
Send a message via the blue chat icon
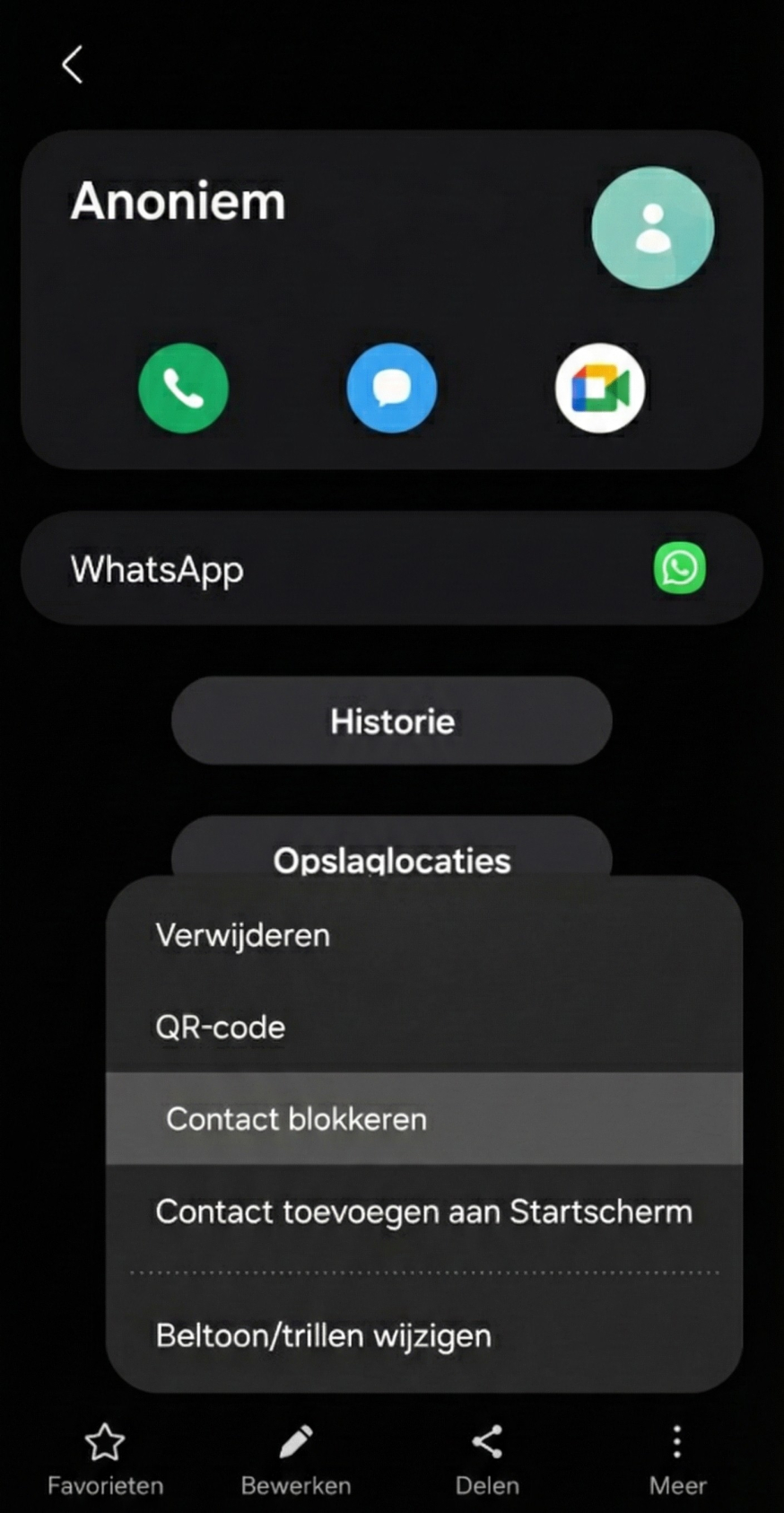tap(391, 389)
